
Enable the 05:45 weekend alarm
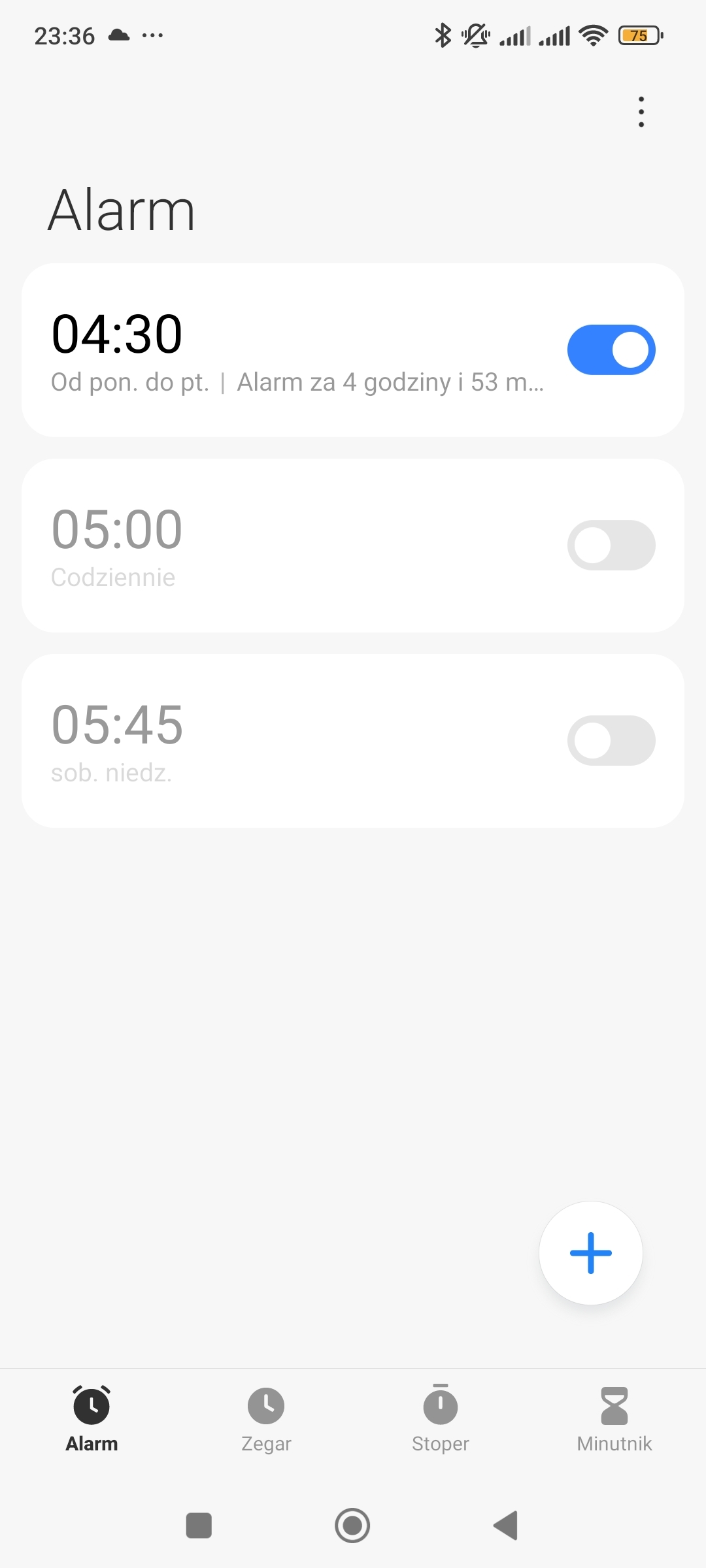(611, 741)
